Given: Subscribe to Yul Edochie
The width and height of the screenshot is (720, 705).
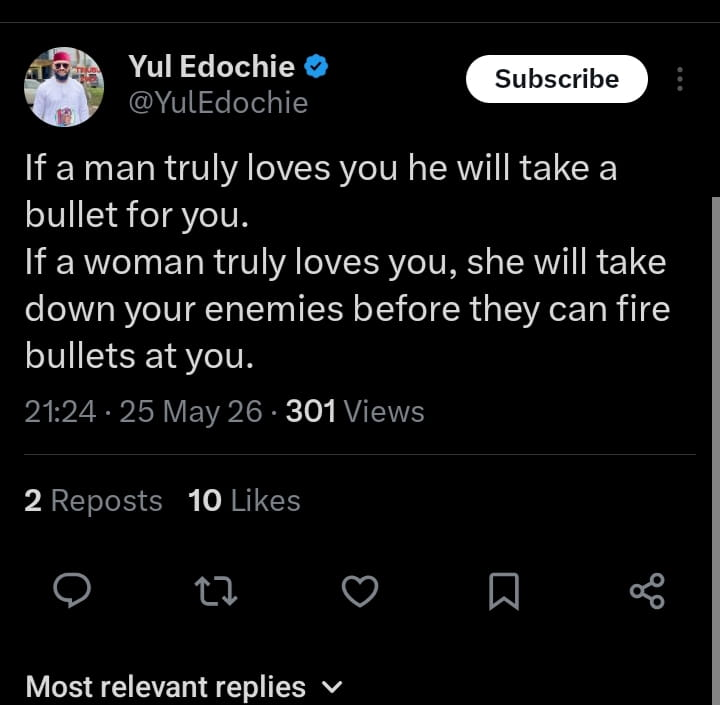Looking at the screenshot, I should point(557,79).
